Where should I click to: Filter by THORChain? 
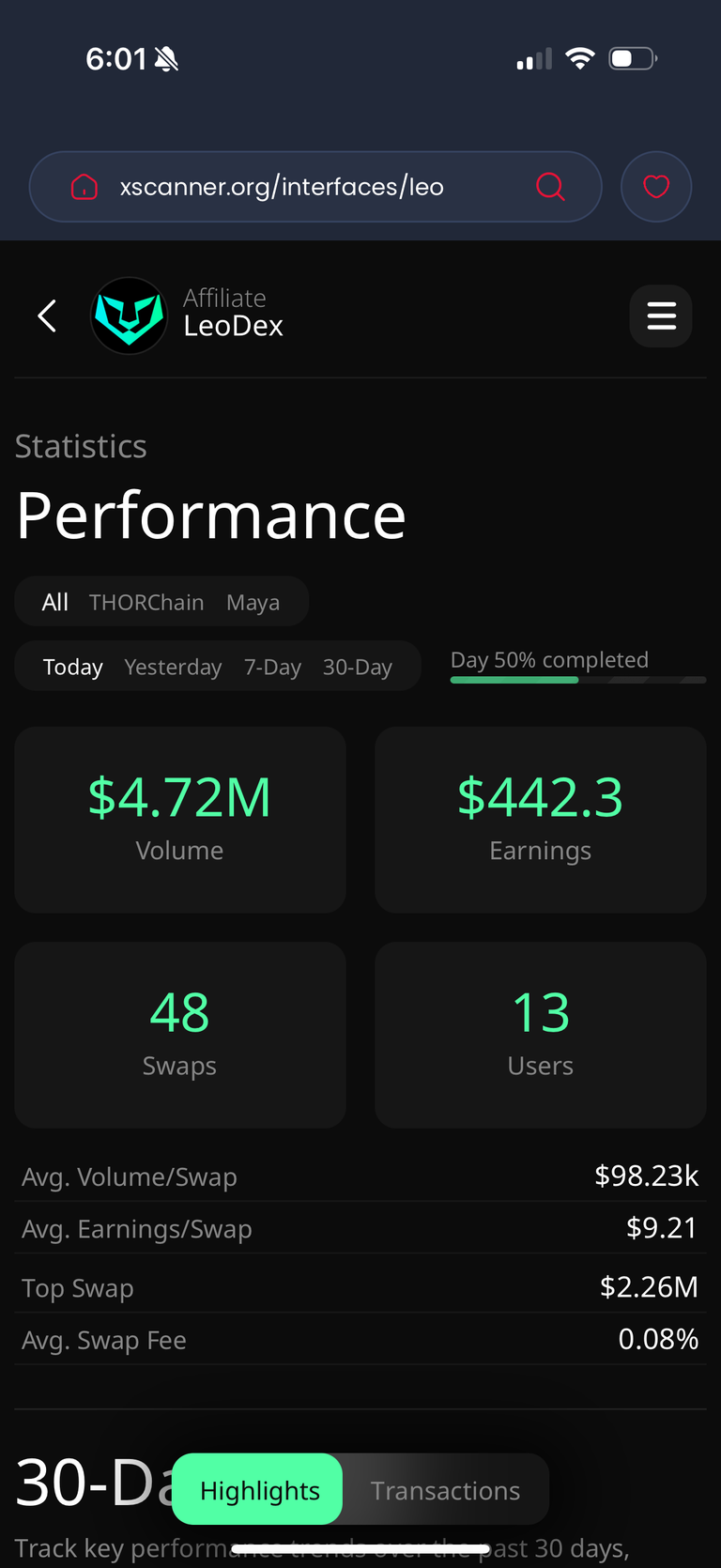[x=146, y=602]
